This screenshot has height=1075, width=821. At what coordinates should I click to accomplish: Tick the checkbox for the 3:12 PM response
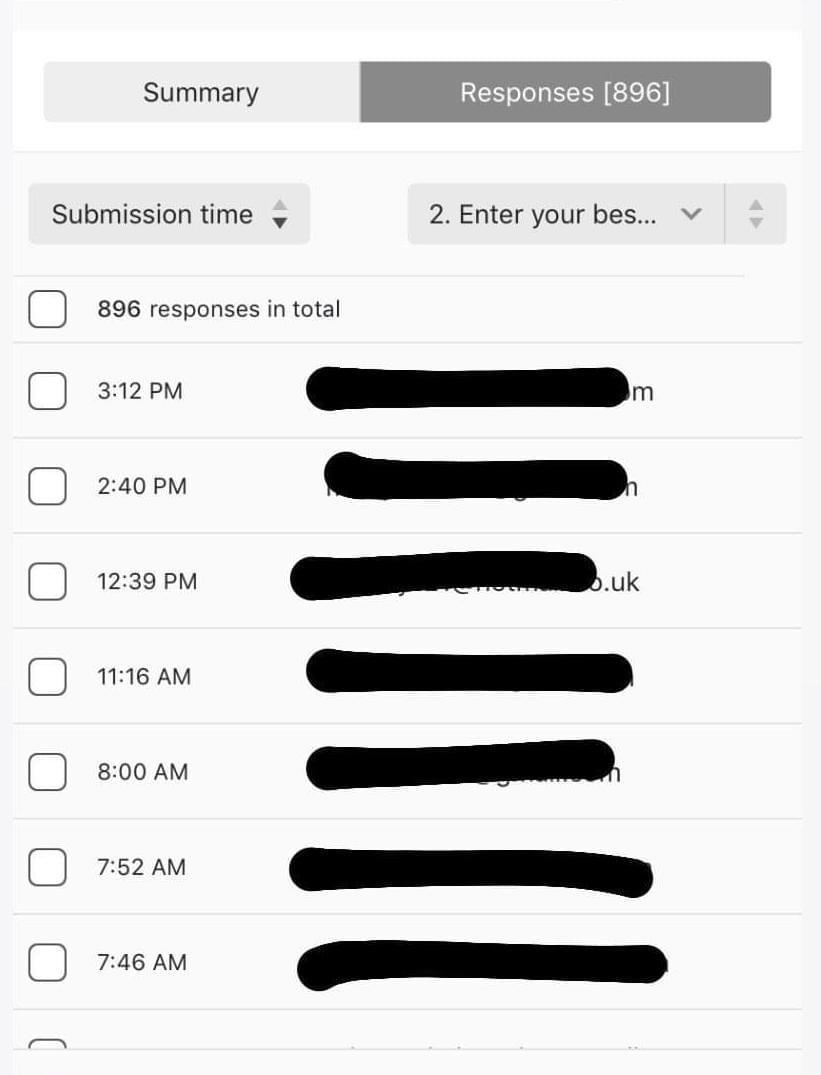[47, 391]
